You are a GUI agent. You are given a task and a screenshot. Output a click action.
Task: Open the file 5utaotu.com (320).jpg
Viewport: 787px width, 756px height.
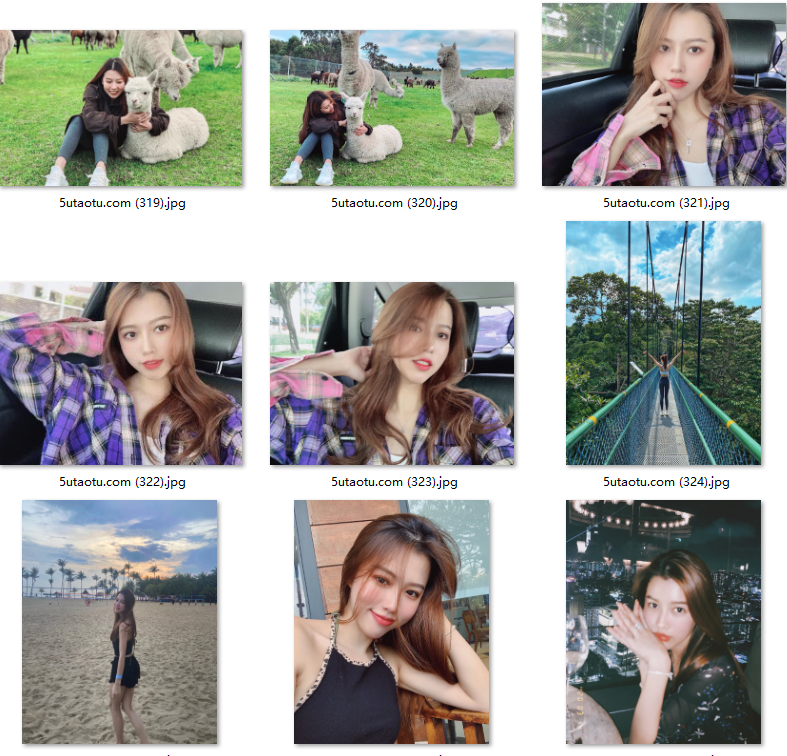pos(393,108)
